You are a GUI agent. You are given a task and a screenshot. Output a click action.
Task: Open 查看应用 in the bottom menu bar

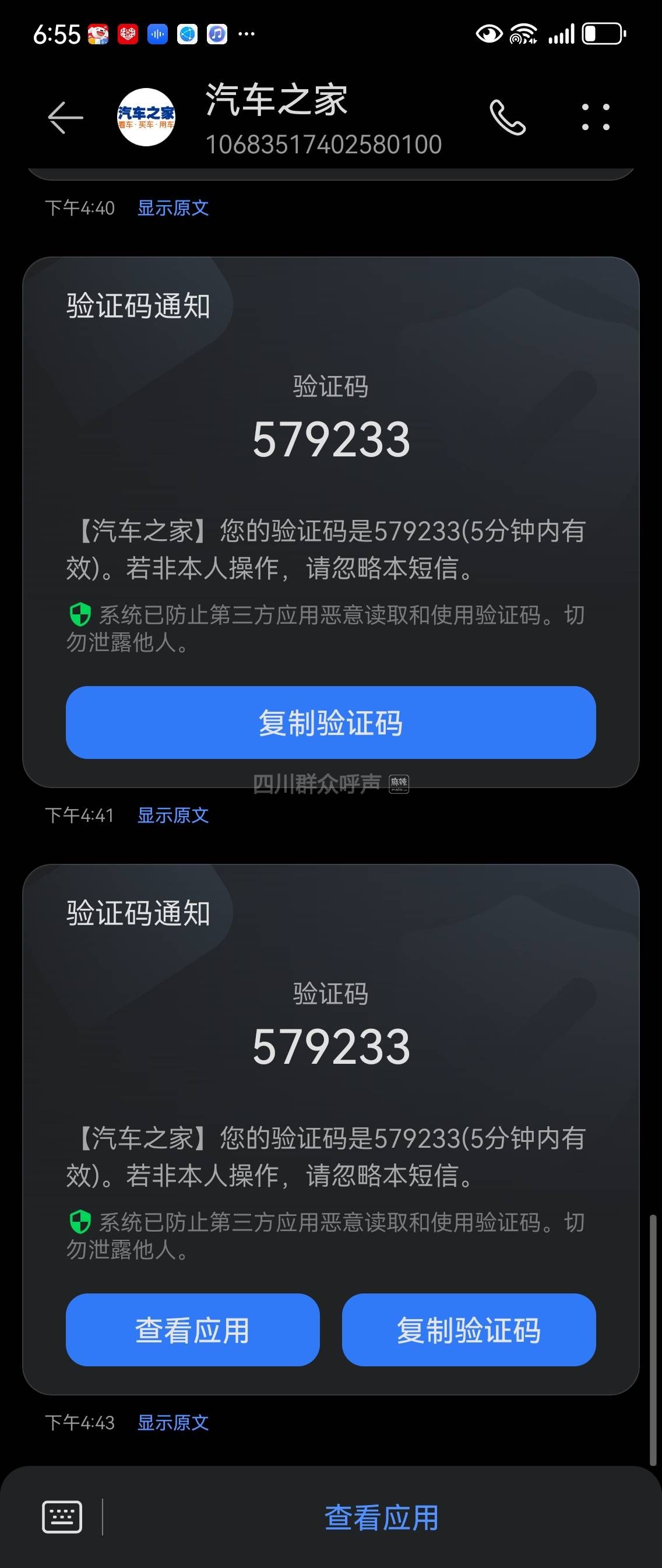[382, 1517]
